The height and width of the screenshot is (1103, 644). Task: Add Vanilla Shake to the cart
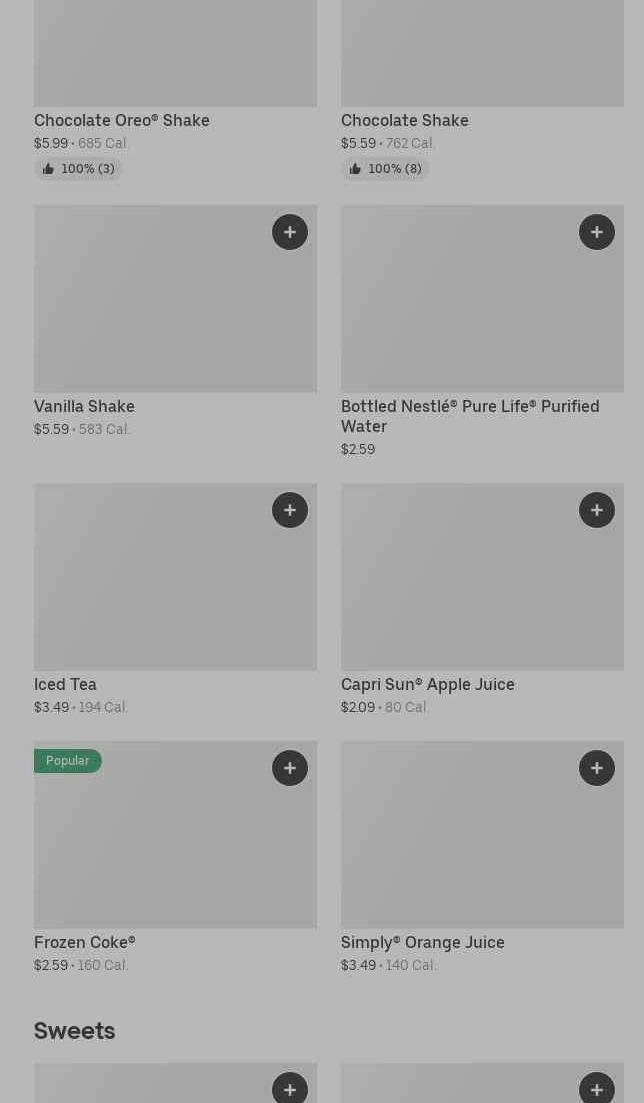[x=290, y=232]
